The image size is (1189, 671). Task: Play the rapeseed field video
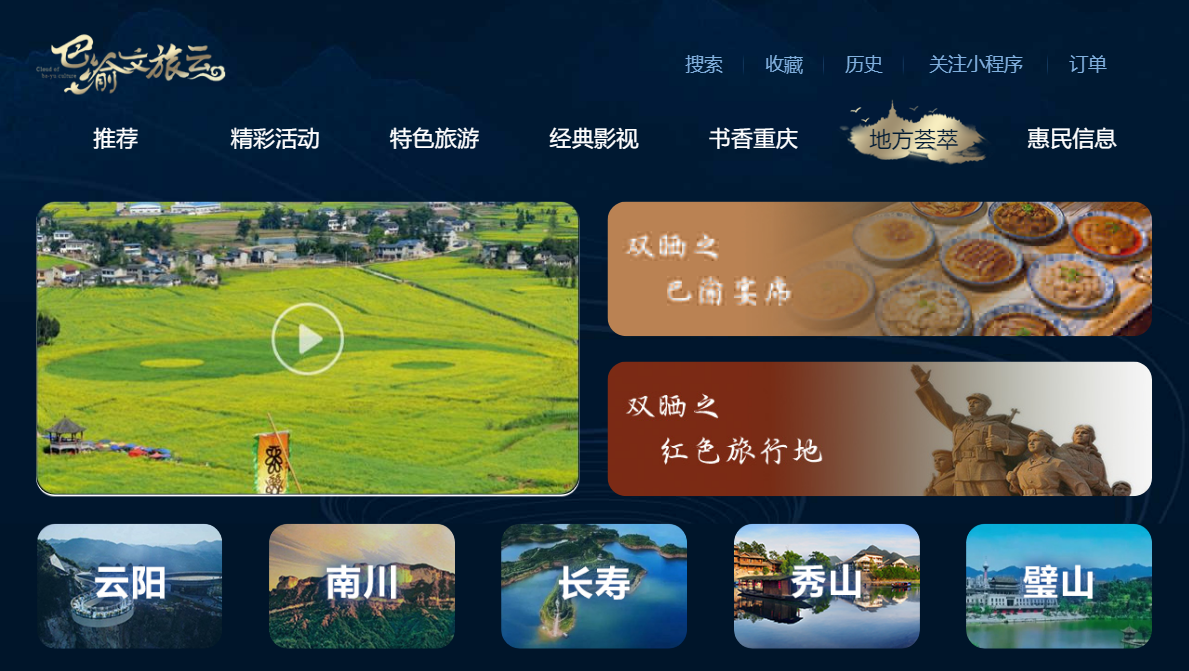click(x=307, y=339)
